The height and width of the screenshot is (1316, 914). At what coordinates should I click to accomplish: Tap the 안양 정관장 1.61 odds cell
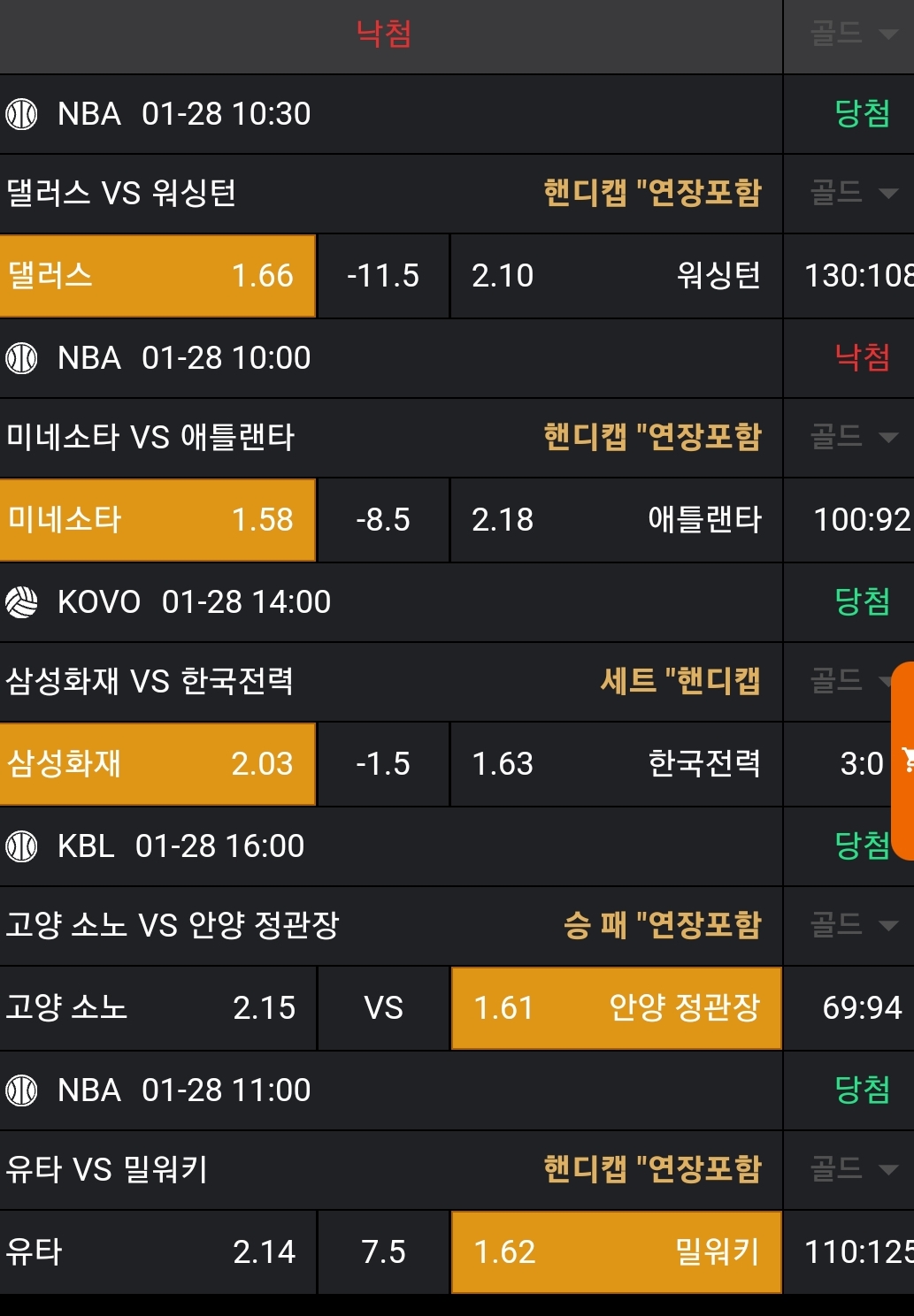616,1008
